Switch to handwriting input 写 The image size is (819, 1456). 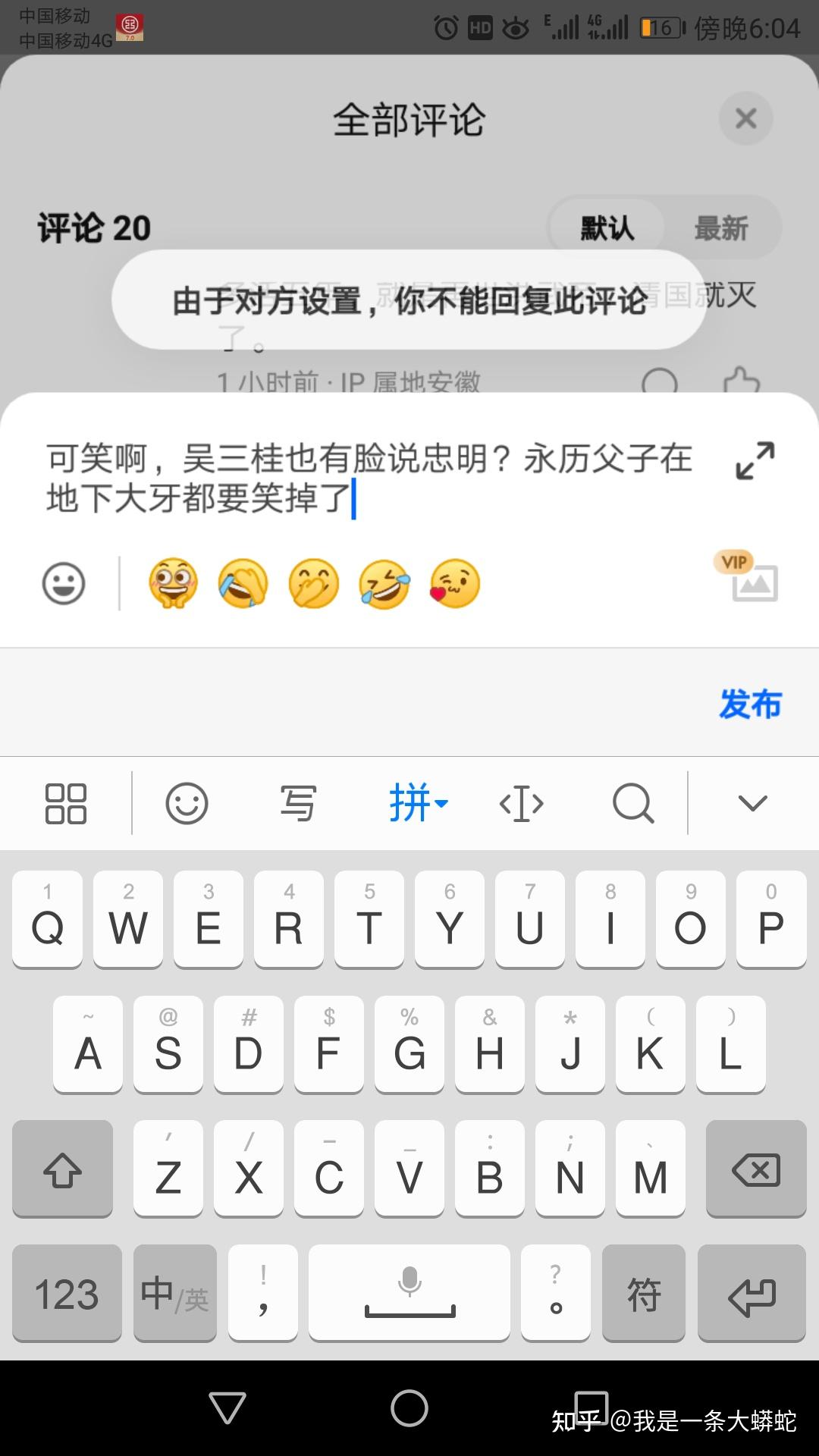pyautogui.click(x=298, y=803)
